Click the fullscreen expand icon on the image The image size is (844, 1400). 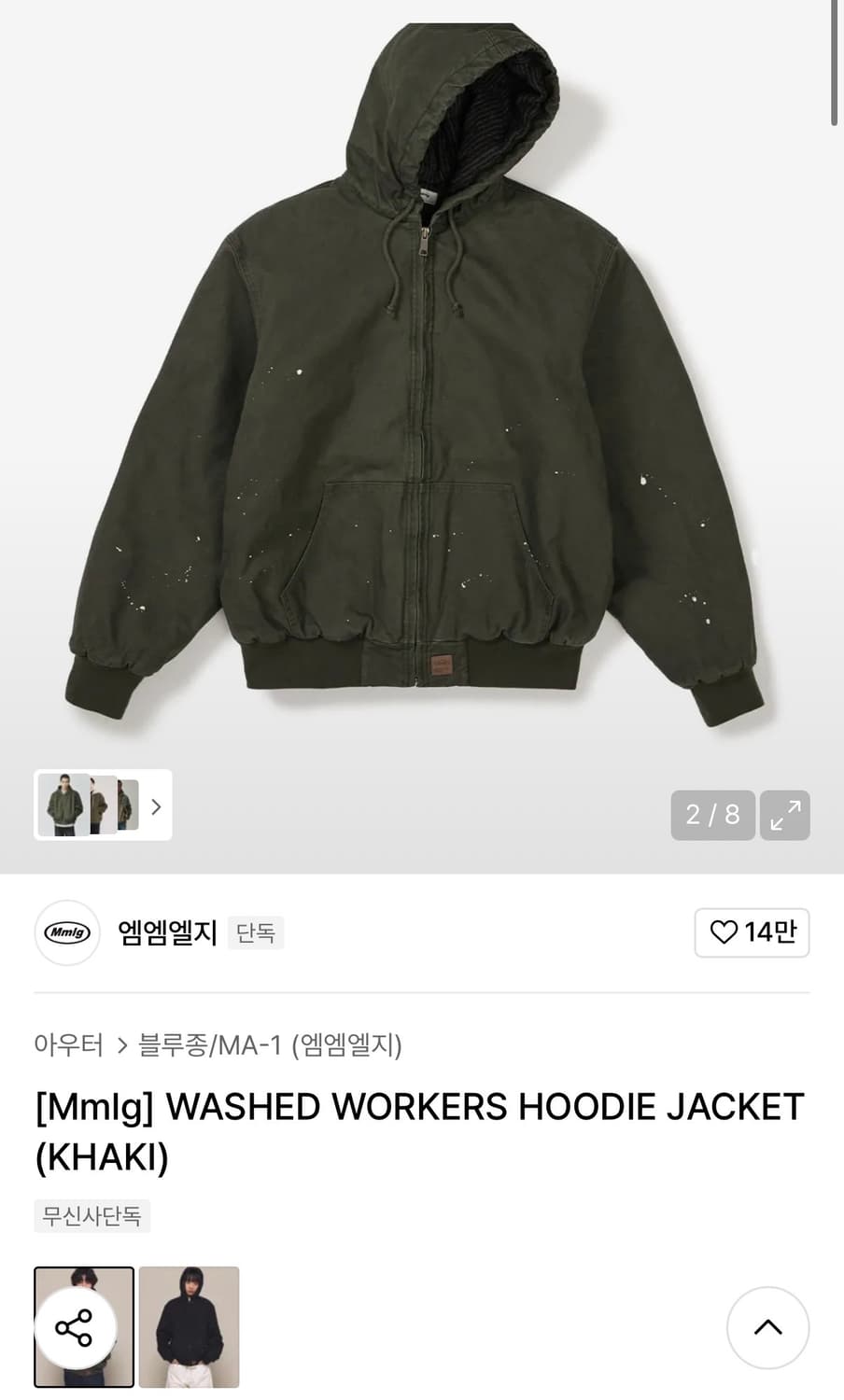(x=784, y=815)
